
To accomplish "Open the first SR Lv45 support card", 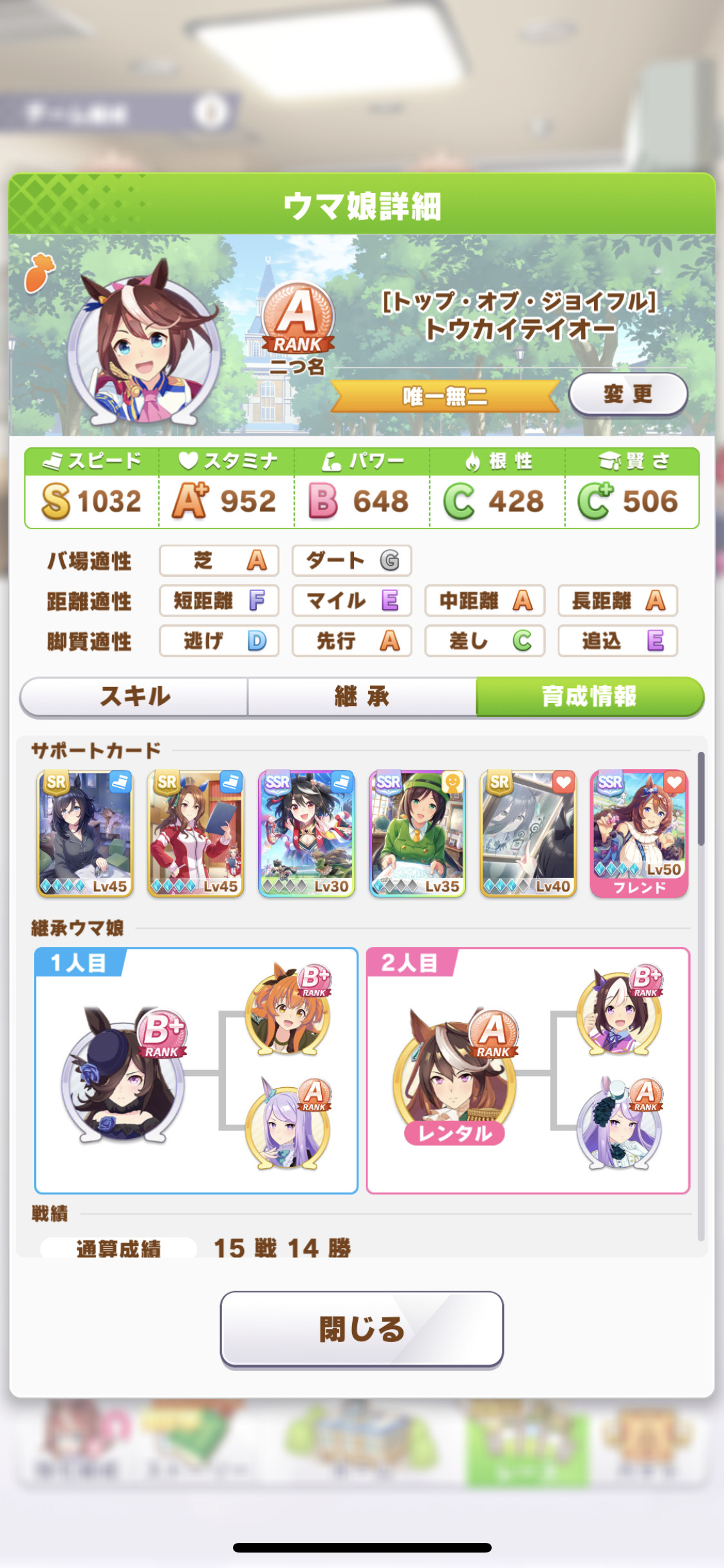I will point(85,834).
